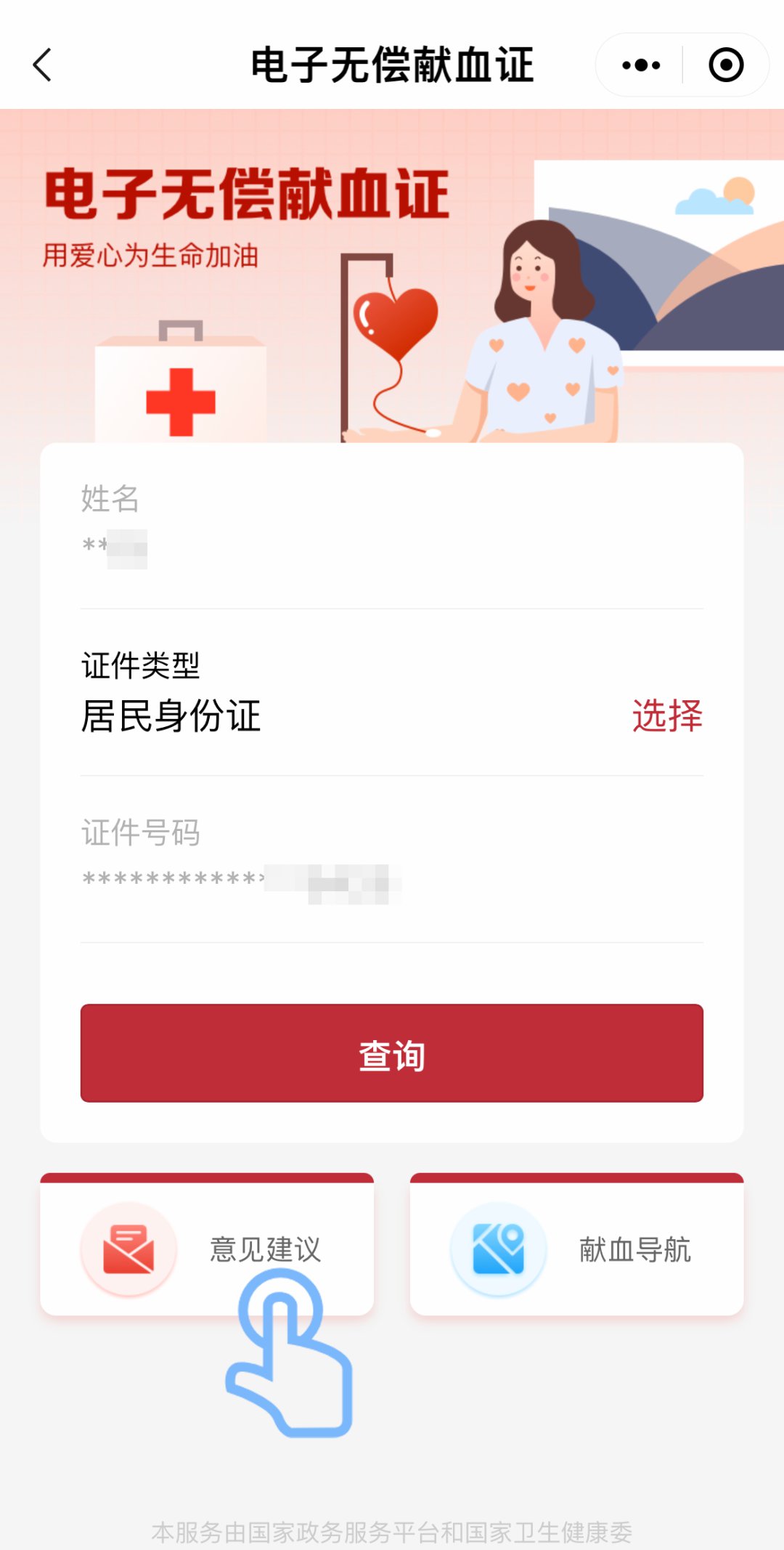Tap 选择 to choose the certificate type
The width and height of the screenshot is (784, 1550).
[x=666, y=716]
